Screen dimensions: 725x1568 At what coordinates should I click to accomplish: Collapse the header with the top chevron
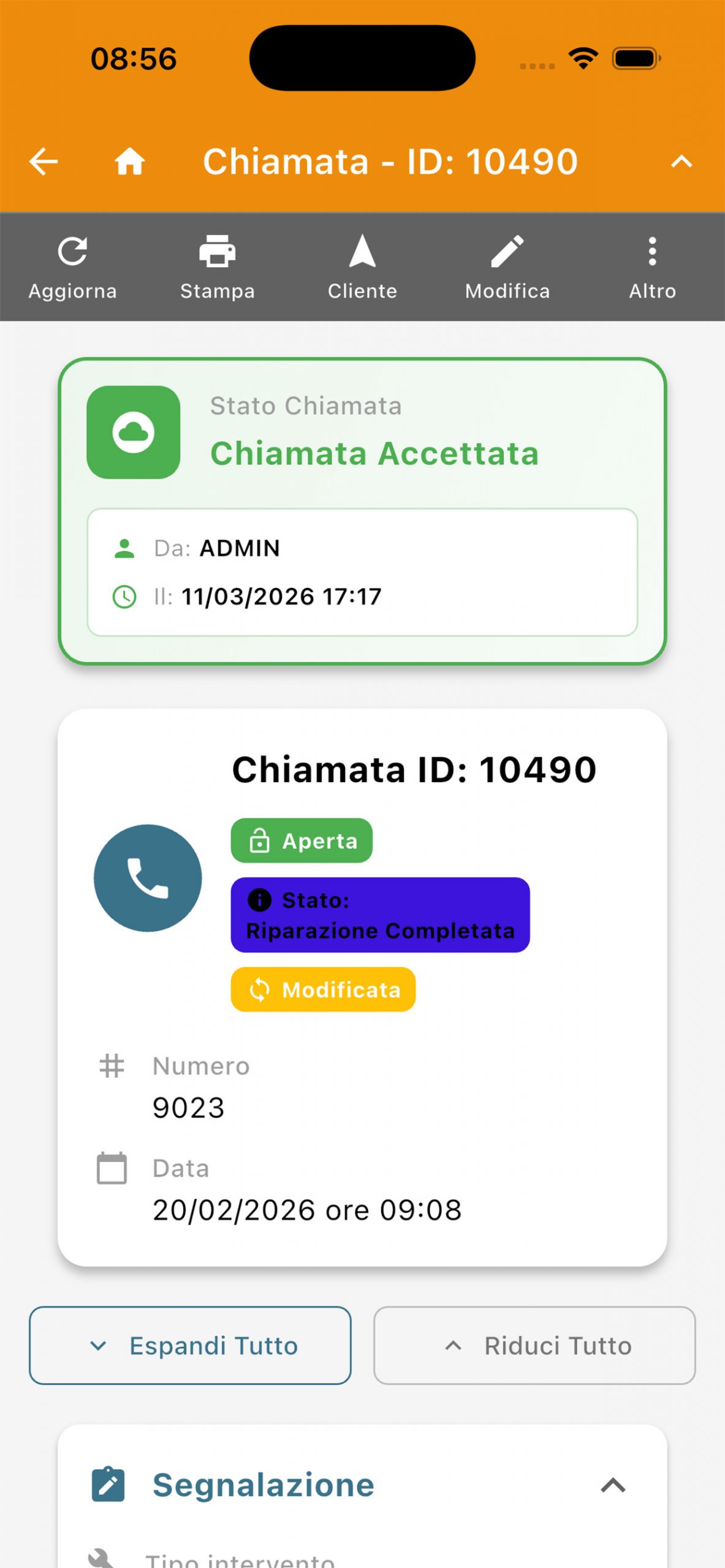(681, 162)
